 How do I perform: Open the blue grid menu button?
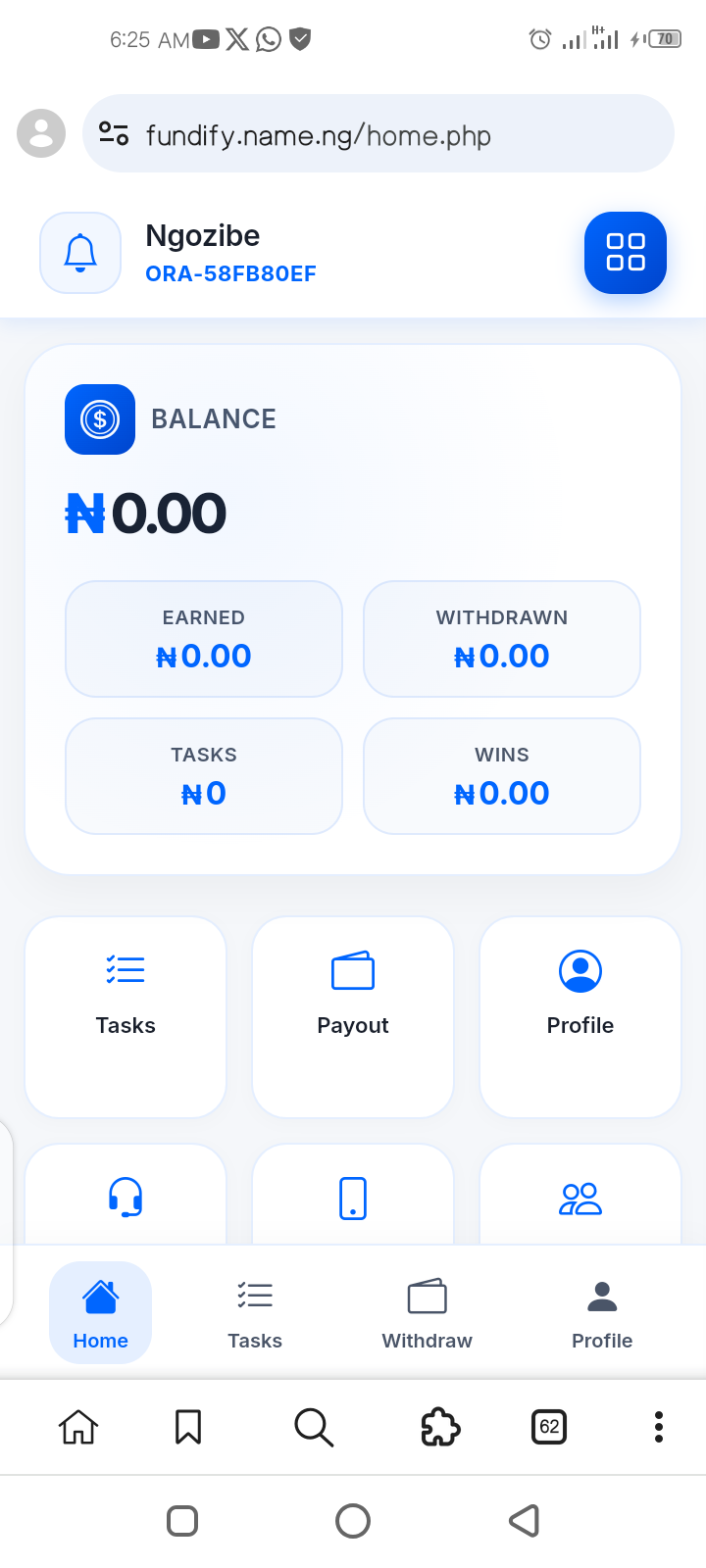coord(625,253)
